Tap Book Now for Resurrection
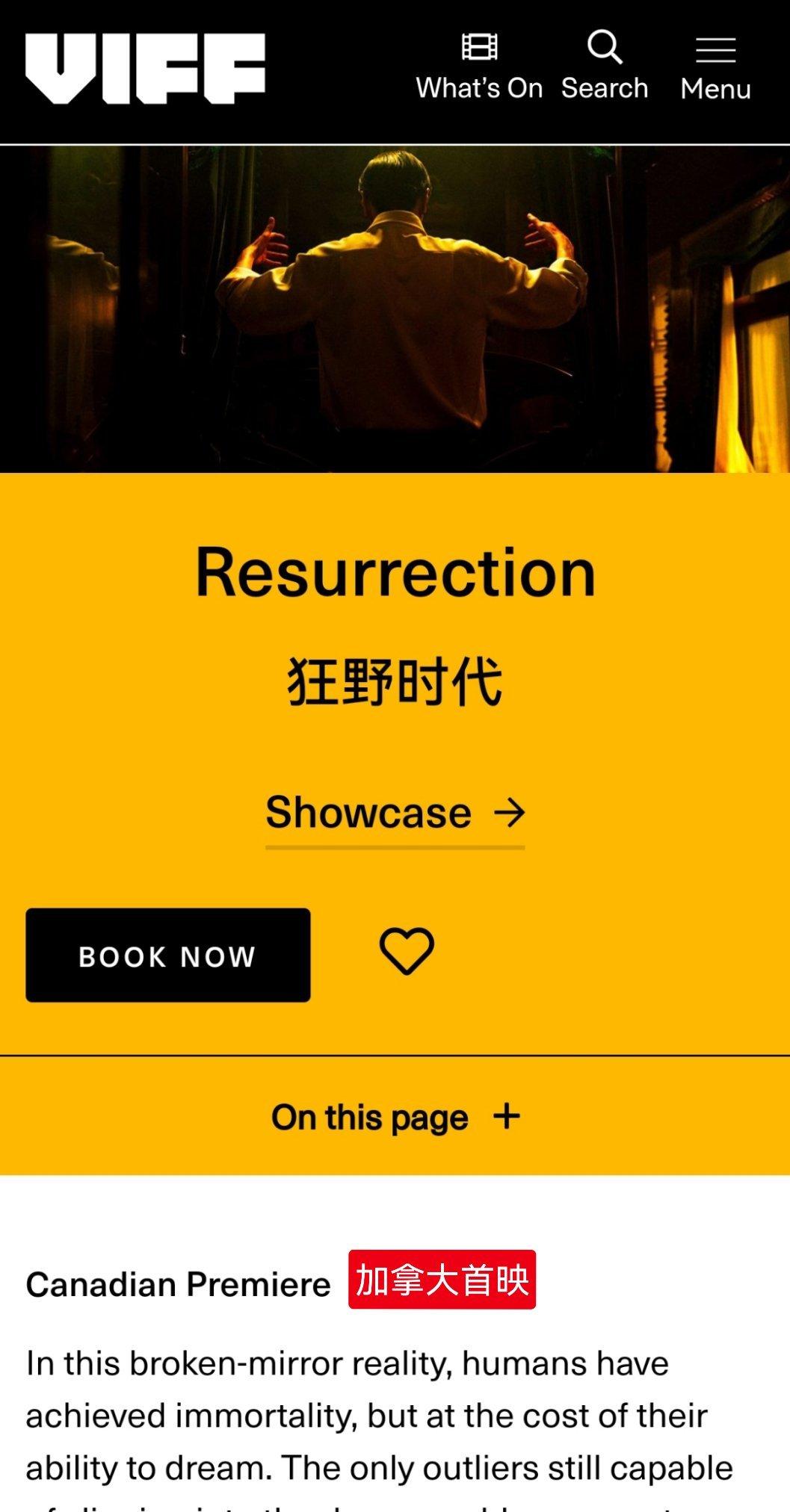Image resolution: width=790 pixels, height=1512 pixels. (168, 955)
